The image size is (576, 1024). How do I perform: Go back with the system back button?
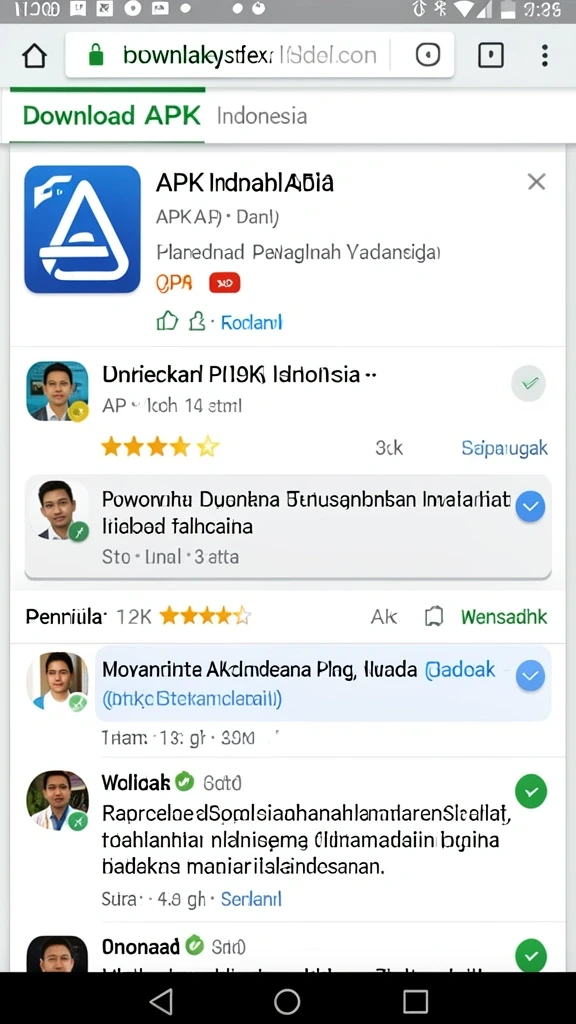pos(161,1000)
